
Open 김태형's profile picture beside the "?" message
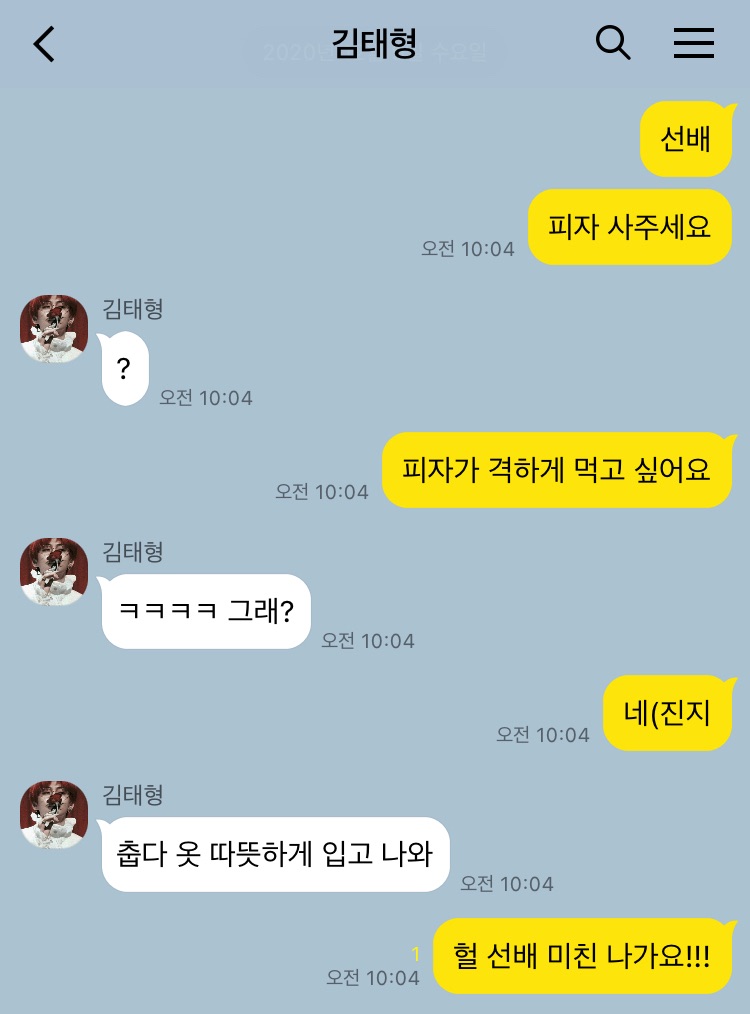tap(54, 329)
